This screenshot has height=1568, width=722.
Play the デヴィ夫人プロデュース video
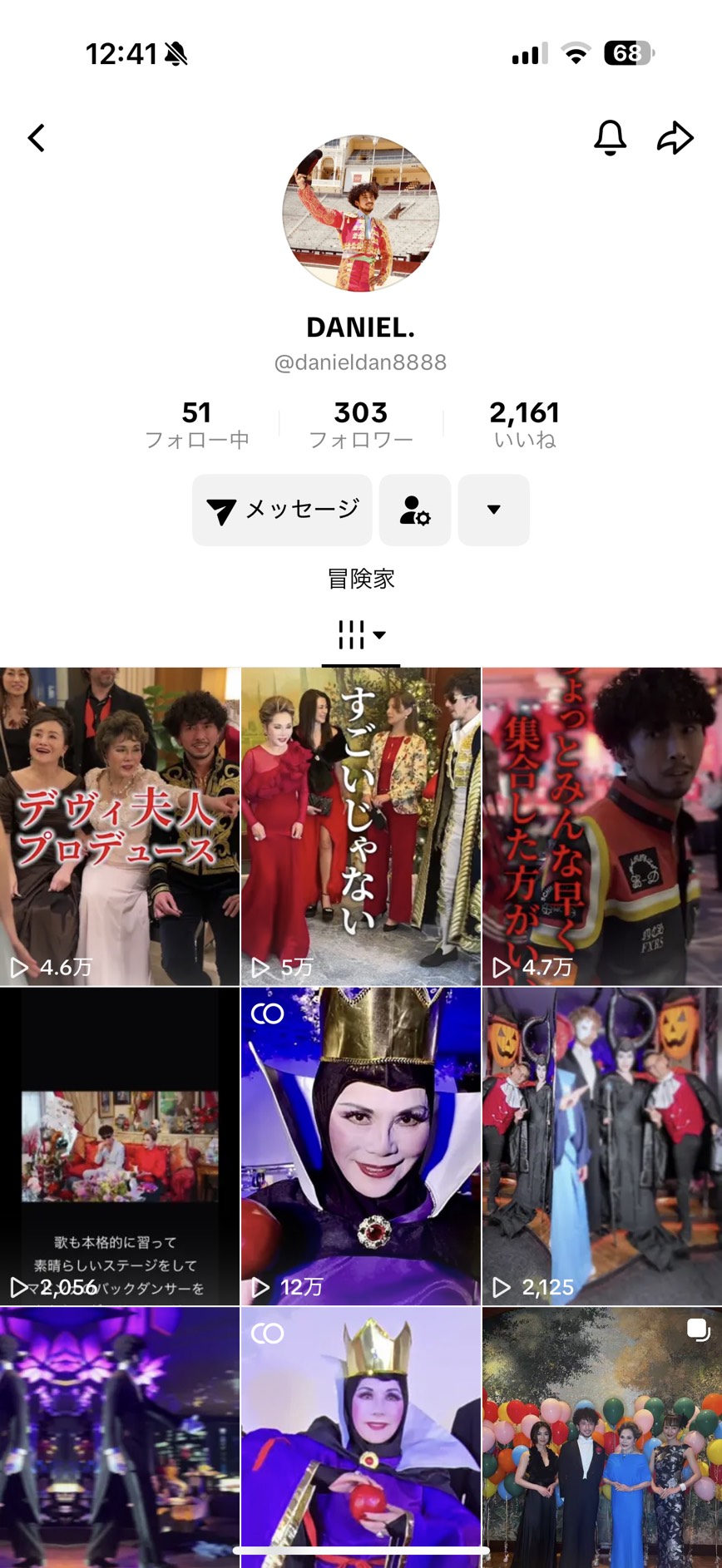pyautogui.click(x=120, y=826)
